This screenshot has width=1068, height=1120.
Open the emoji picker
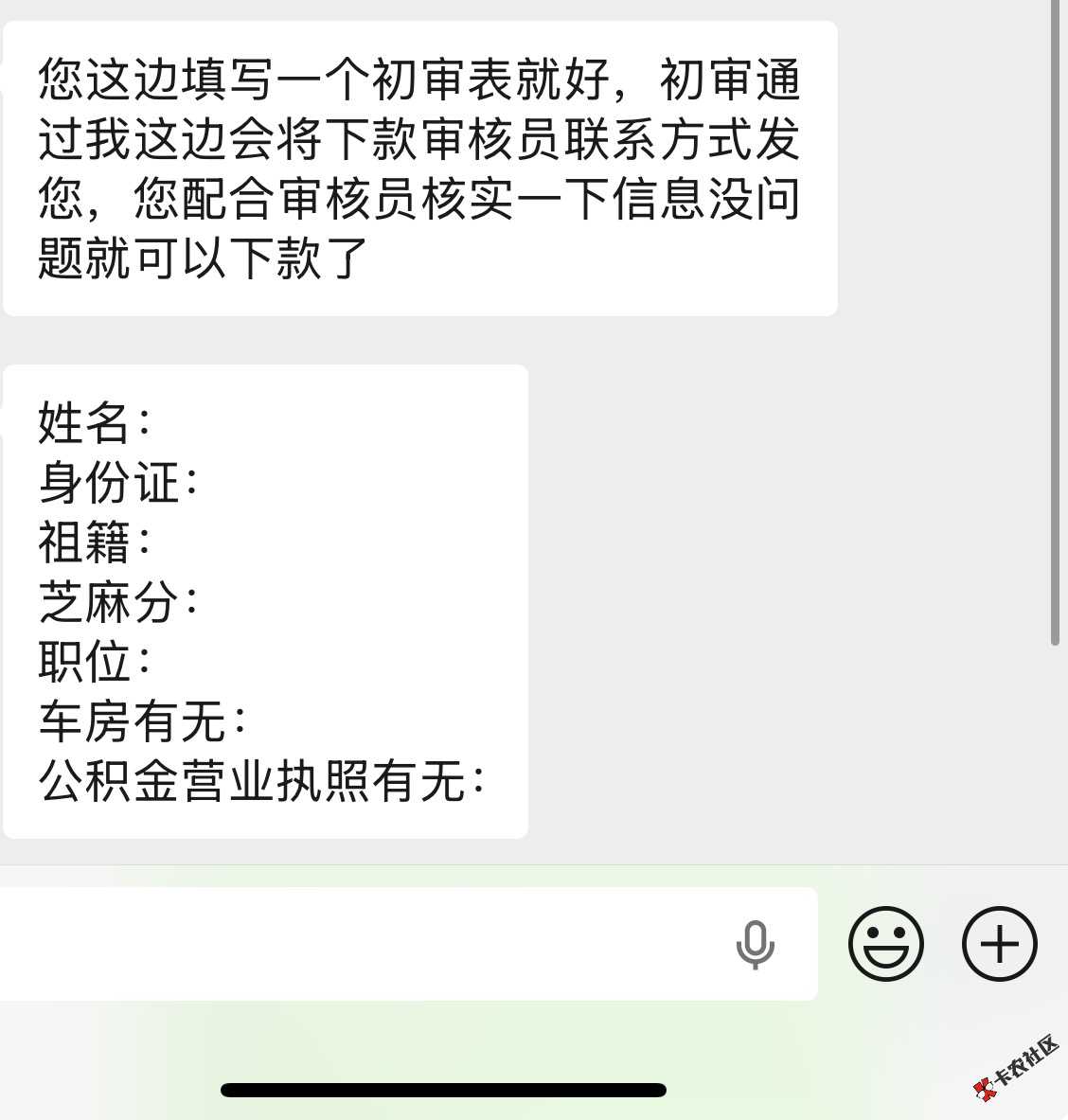[x=885, y=944]
